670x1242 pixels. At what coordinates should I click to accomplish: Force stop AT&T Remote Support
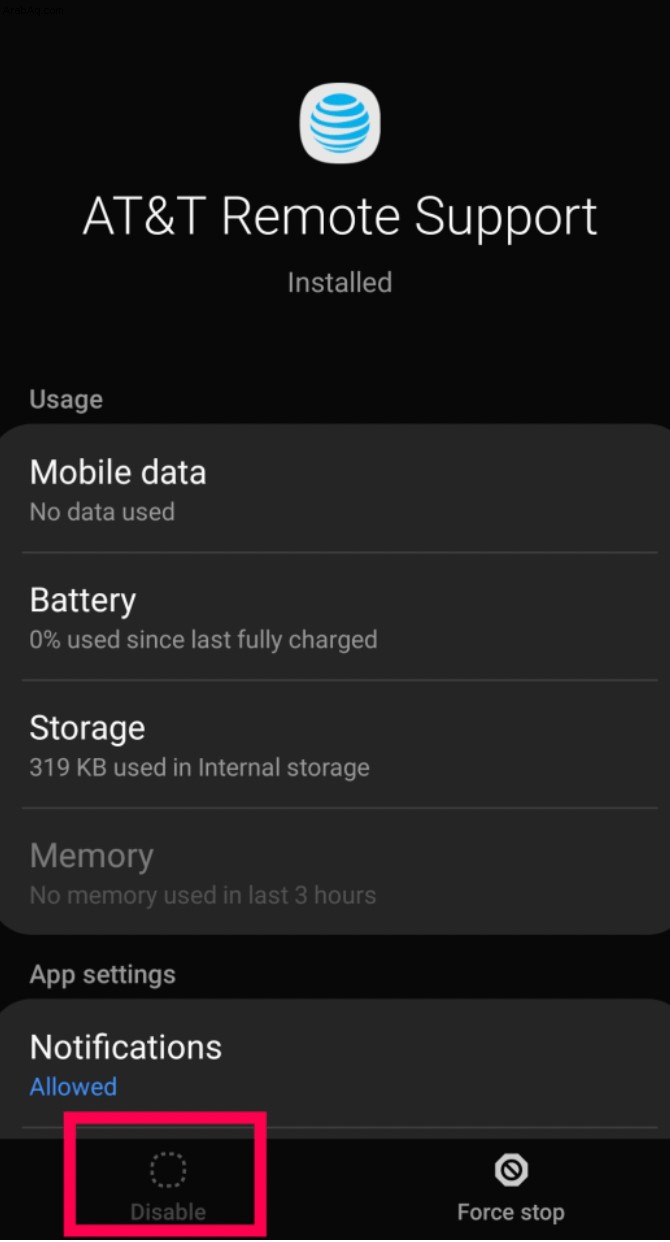pos(511,1188)
